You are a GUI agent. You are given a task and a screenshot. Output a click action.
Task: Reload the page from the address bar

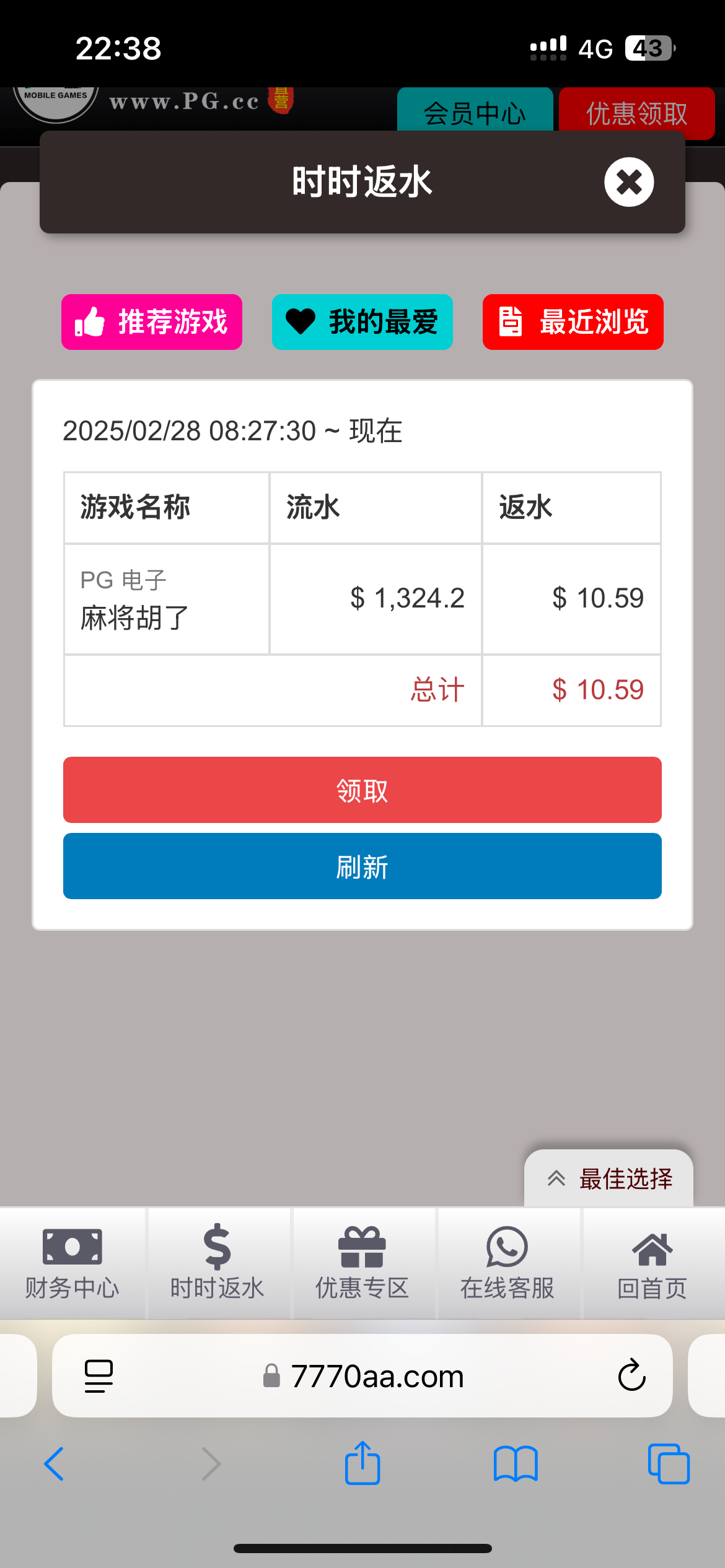pyautogui.click(x=631, y=1375)
